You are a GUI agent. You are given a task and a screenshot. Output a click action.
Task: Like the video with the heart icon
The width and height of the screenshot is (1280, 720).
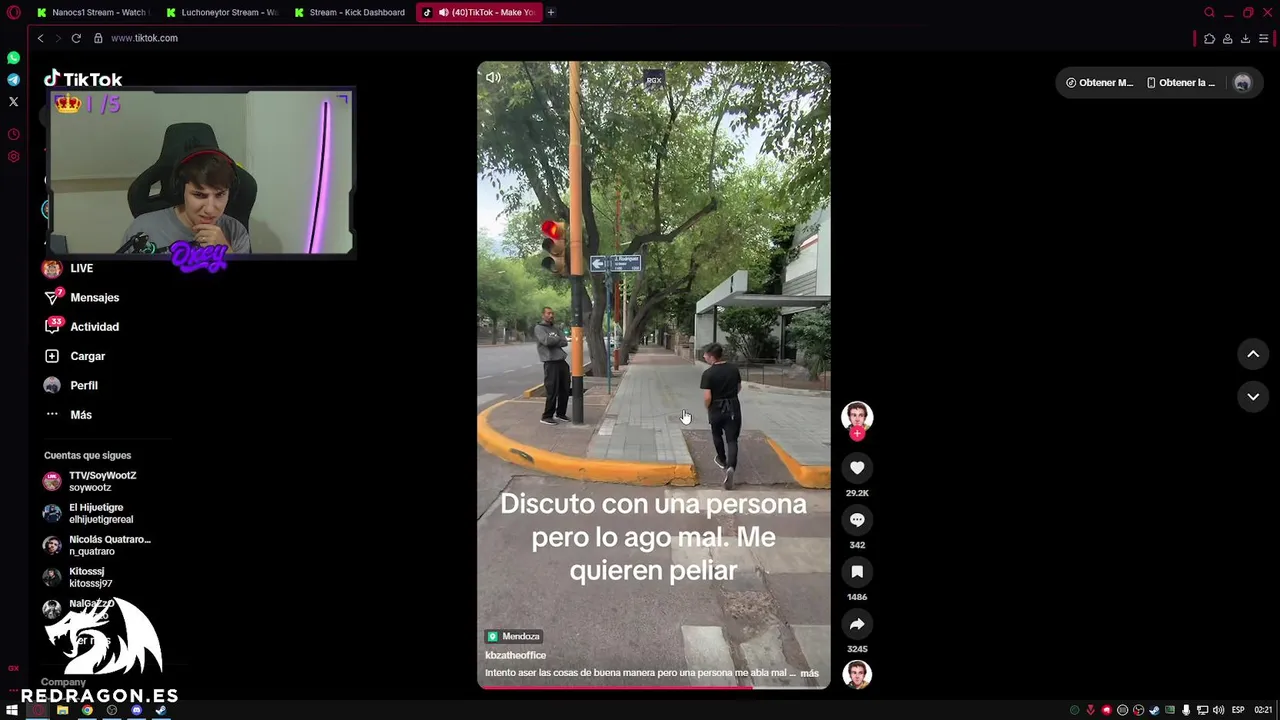coord(857,468)
